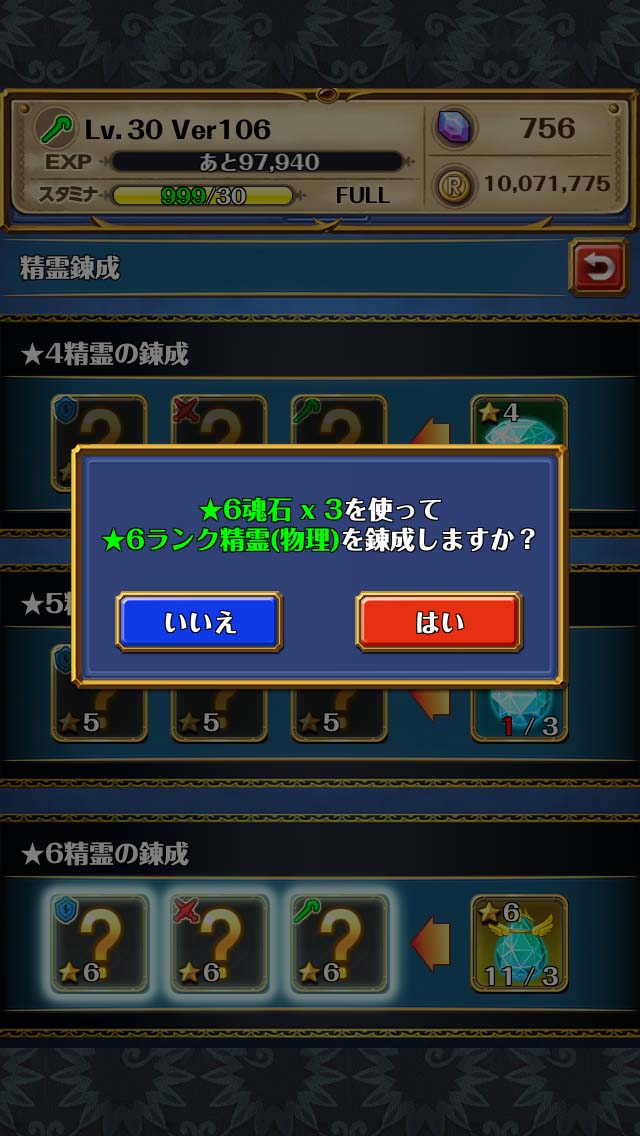640x1136 pixels.
Task: Select the ★6 blue shield spirit card
Action: (x=99, y=943)
